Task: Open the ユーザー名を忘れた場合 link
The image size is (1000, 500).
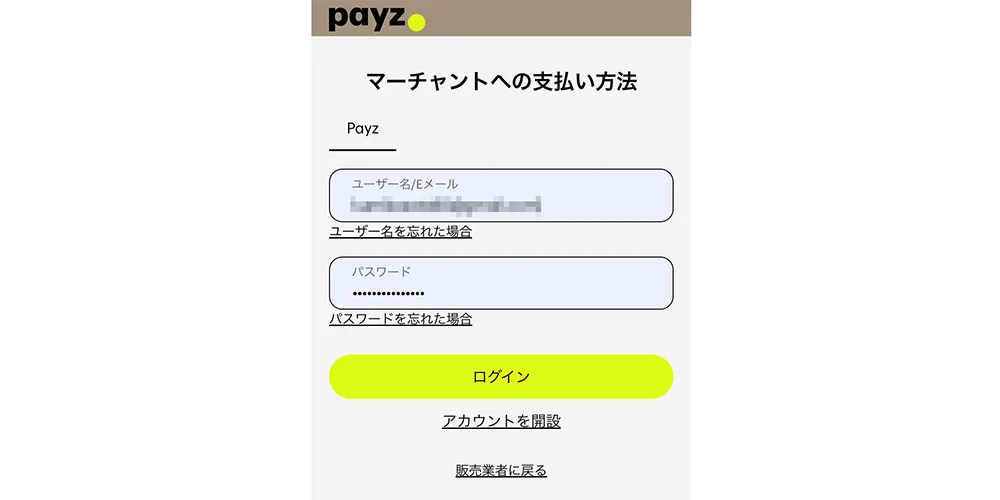Action: click(x=400, y=232)
